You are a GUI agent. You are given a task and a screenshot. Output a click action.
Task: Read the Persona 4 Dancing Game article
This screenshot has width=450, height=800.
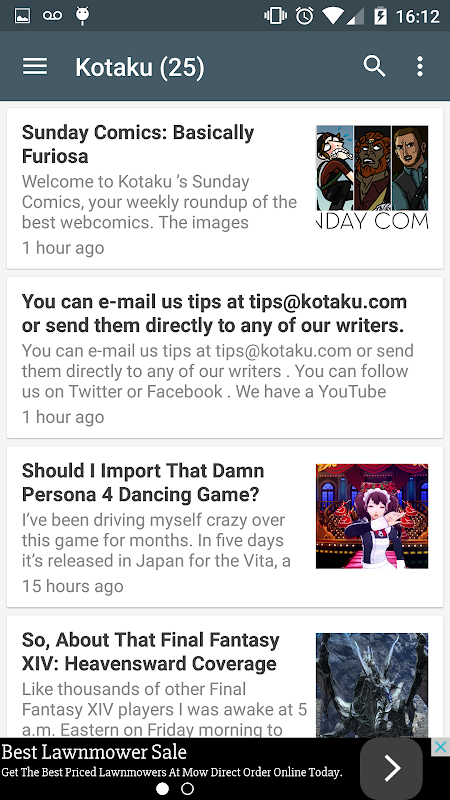(225, 527)
